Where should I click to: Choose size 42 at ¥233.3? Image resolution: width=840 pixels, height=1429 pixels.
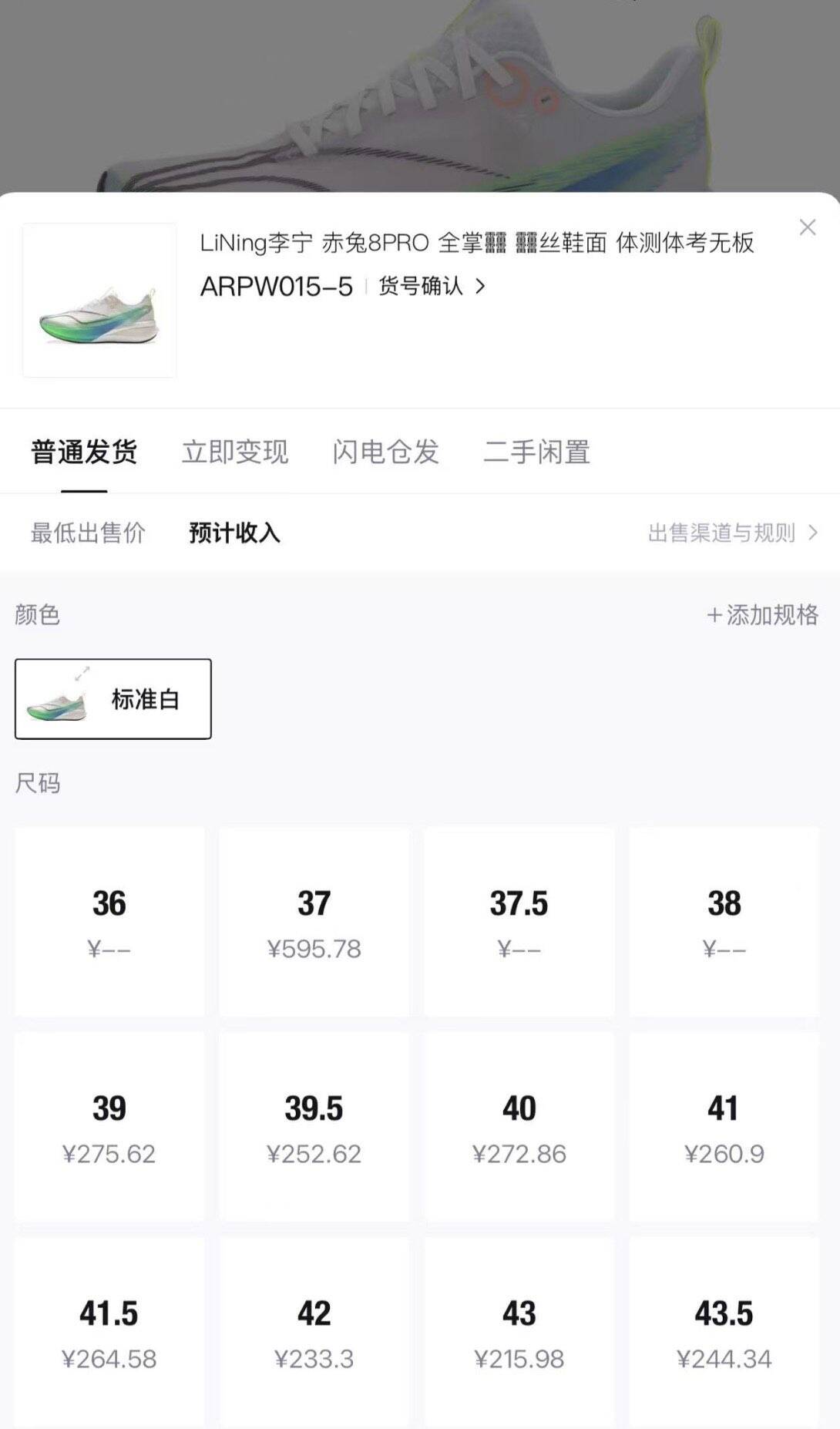click(x=314, y=1332)
